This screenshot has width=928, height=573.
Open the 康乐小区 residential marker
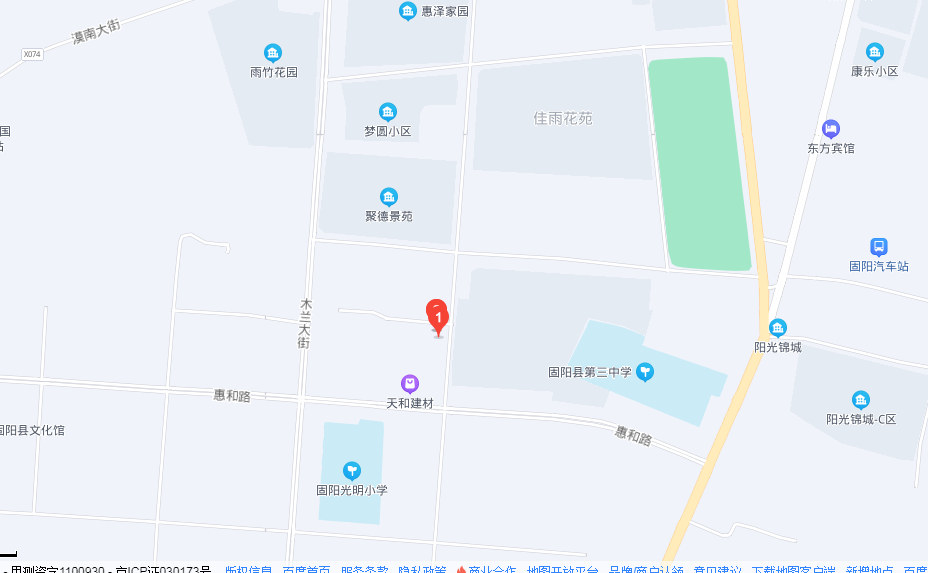875,52
